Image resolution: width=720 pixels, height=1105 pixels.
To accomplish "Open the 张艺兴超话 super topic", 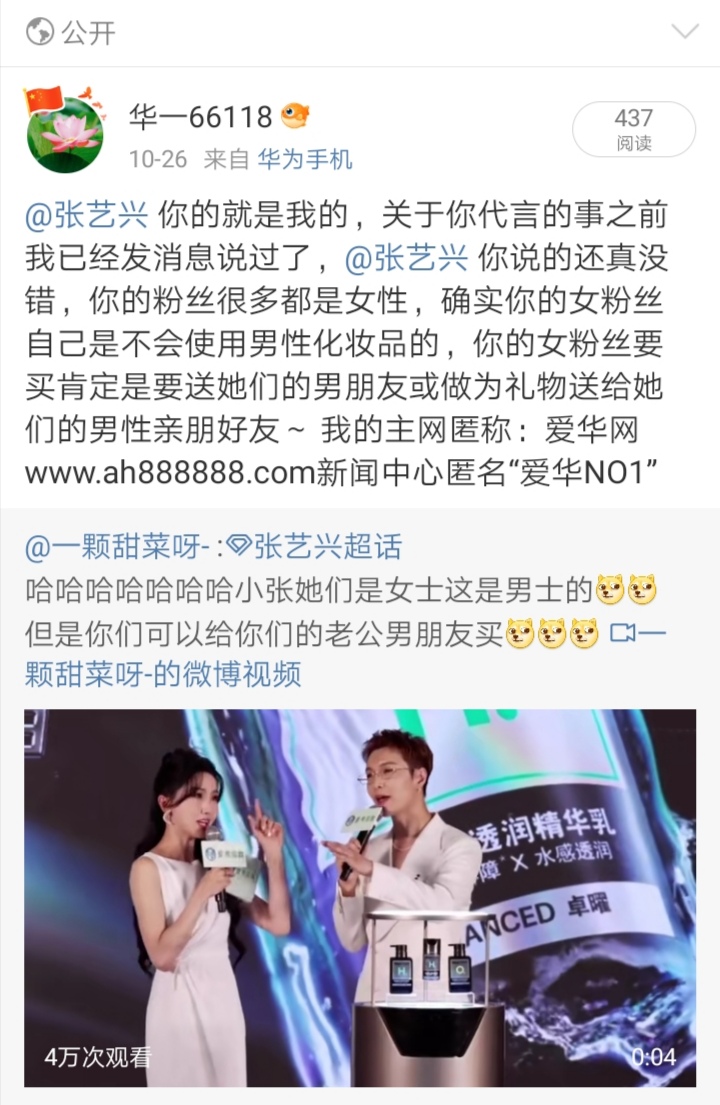I will 316,546.
